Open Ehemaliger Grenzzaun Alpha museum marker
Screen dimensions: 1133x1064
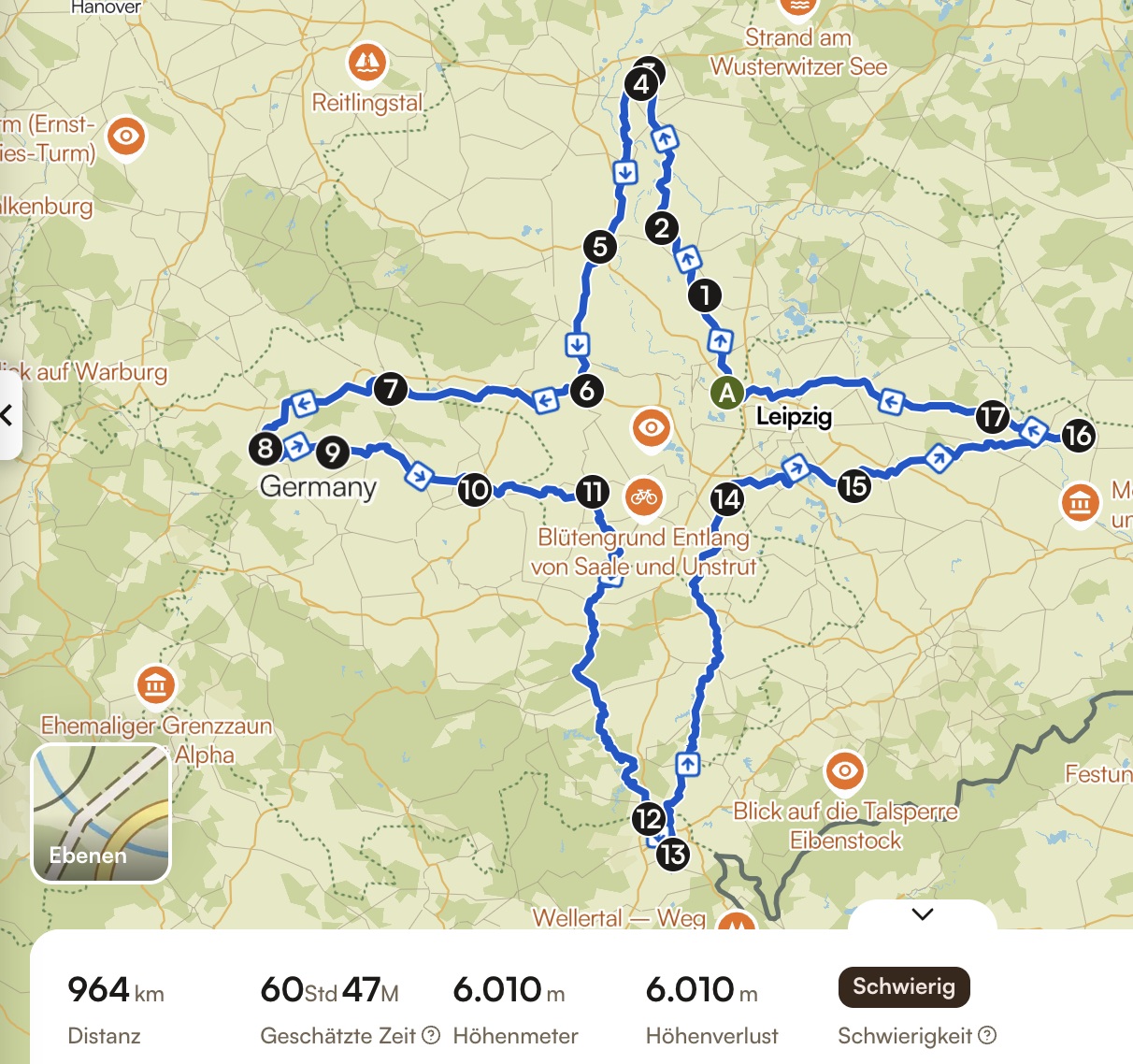coord(155,685)
